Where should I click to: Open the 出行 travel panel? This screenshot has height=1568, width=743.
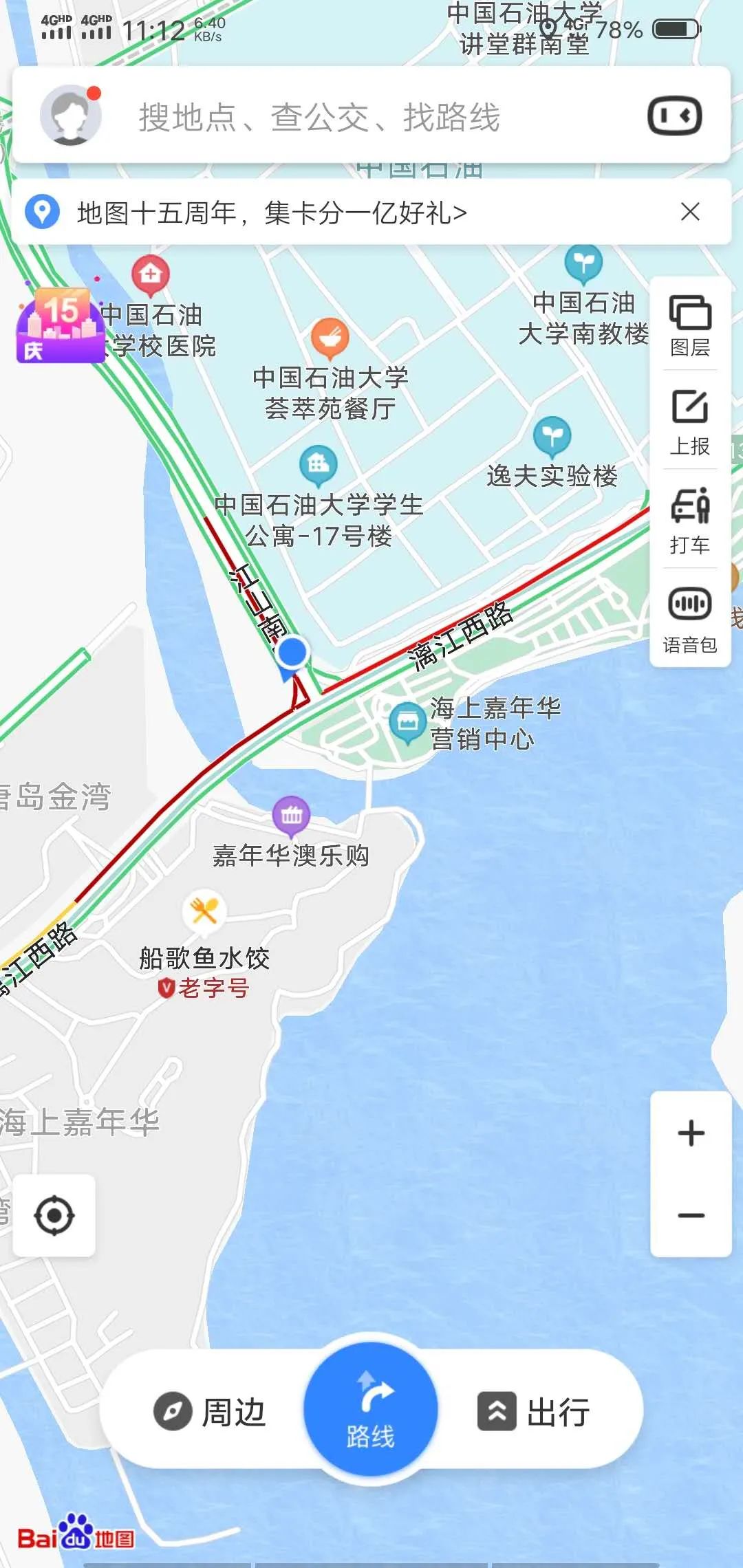coord(533,1412)
